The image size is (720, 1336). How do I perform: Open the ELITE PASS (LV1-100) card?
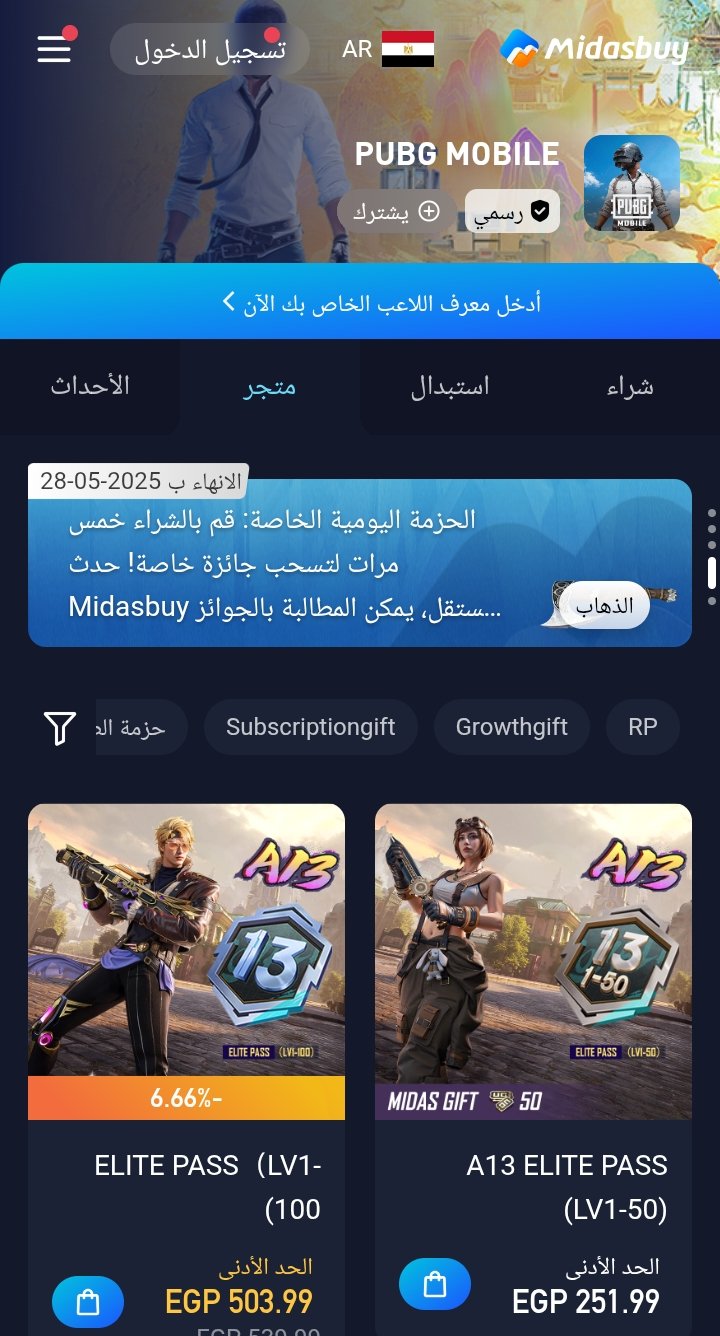coord(186,962)
